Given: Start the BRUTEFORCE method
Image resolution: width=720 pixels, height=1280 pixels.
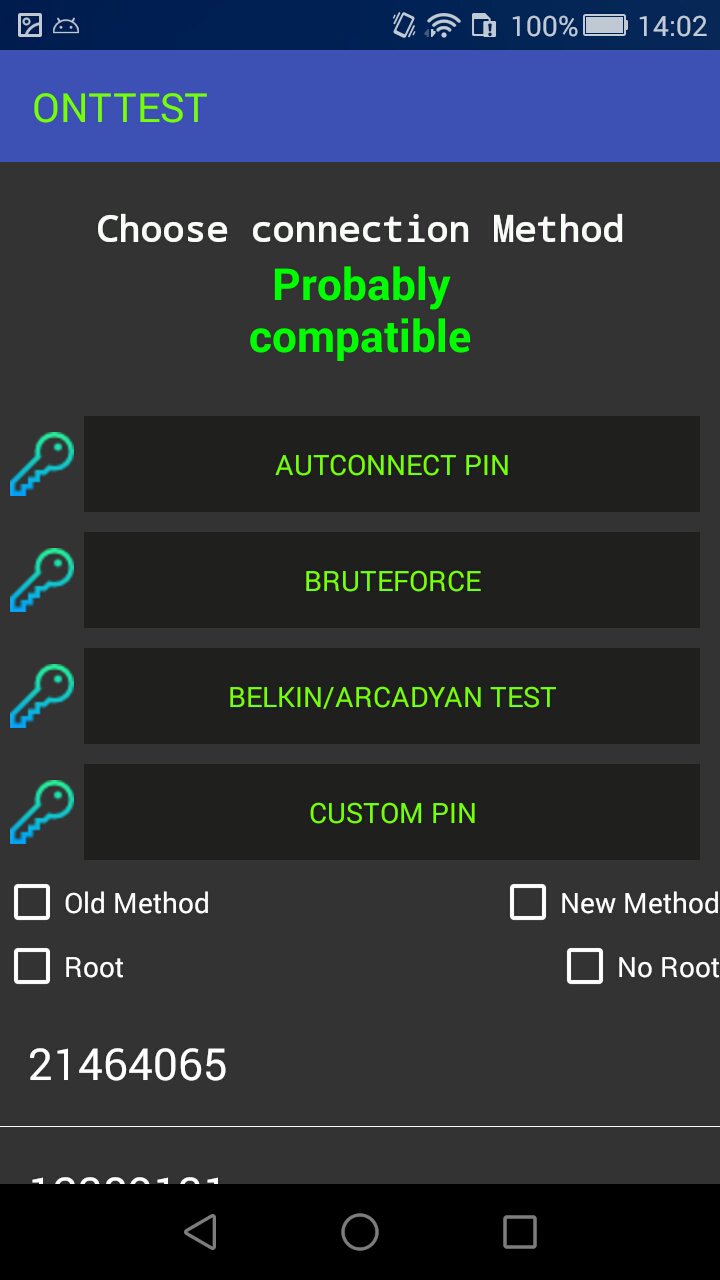Looking at the screenshot, I should tap(392, 580).
